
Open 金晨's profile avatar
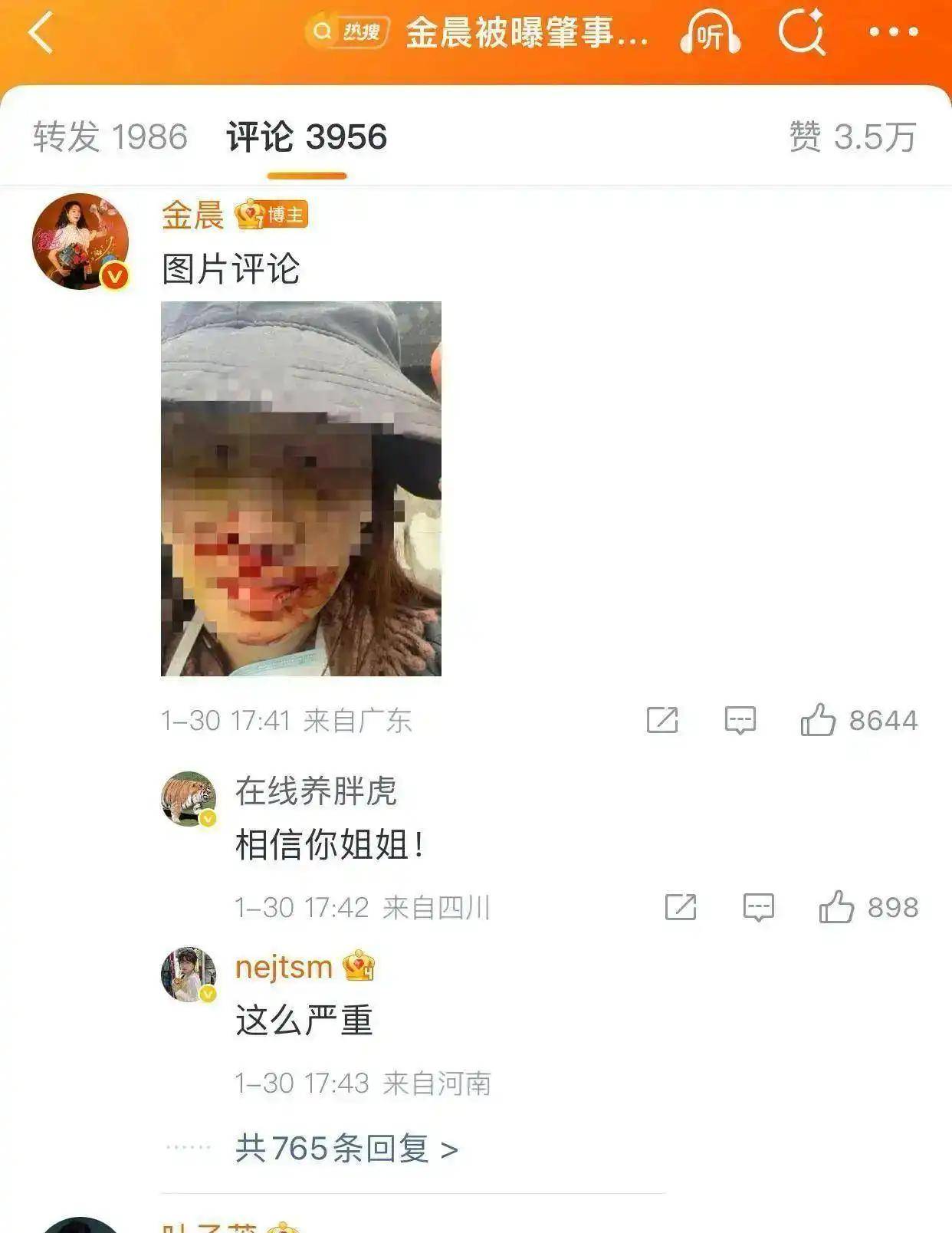(80, 242)
